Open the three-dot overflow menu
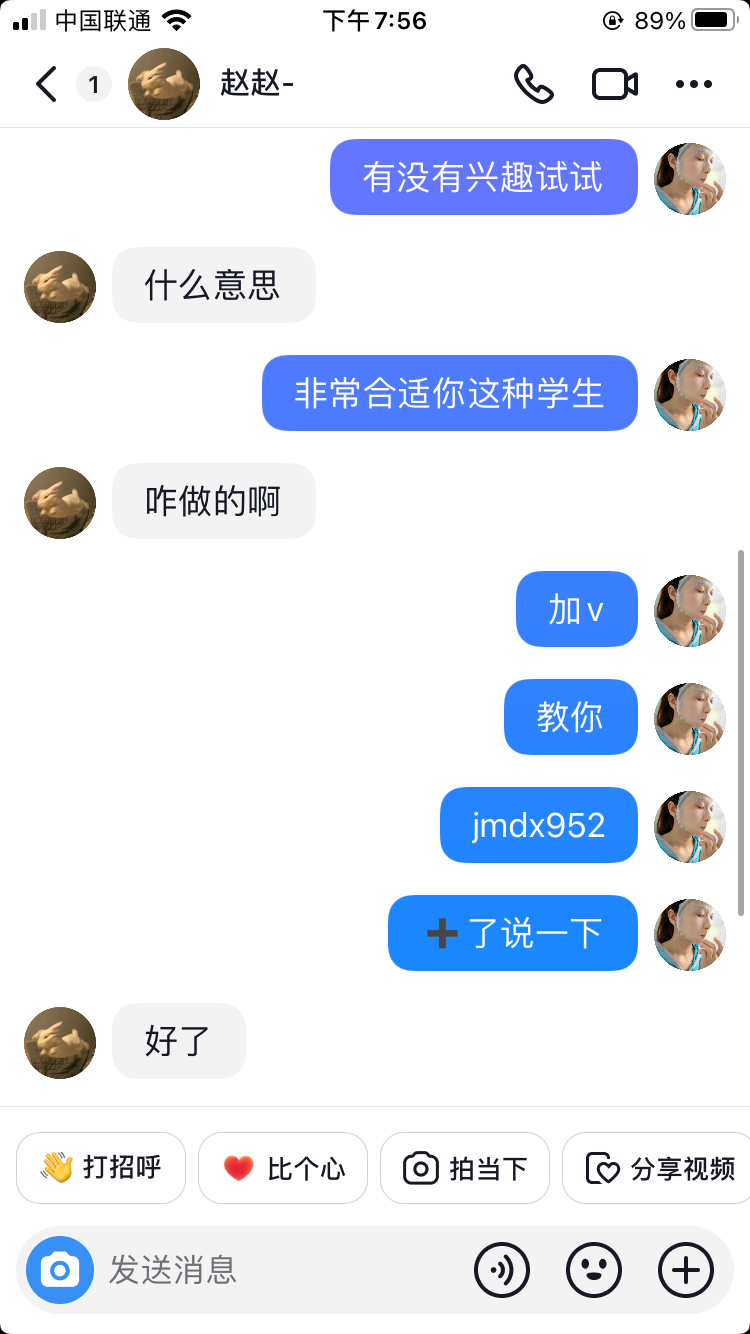The image size is (750, 1334). click(694, 84)
